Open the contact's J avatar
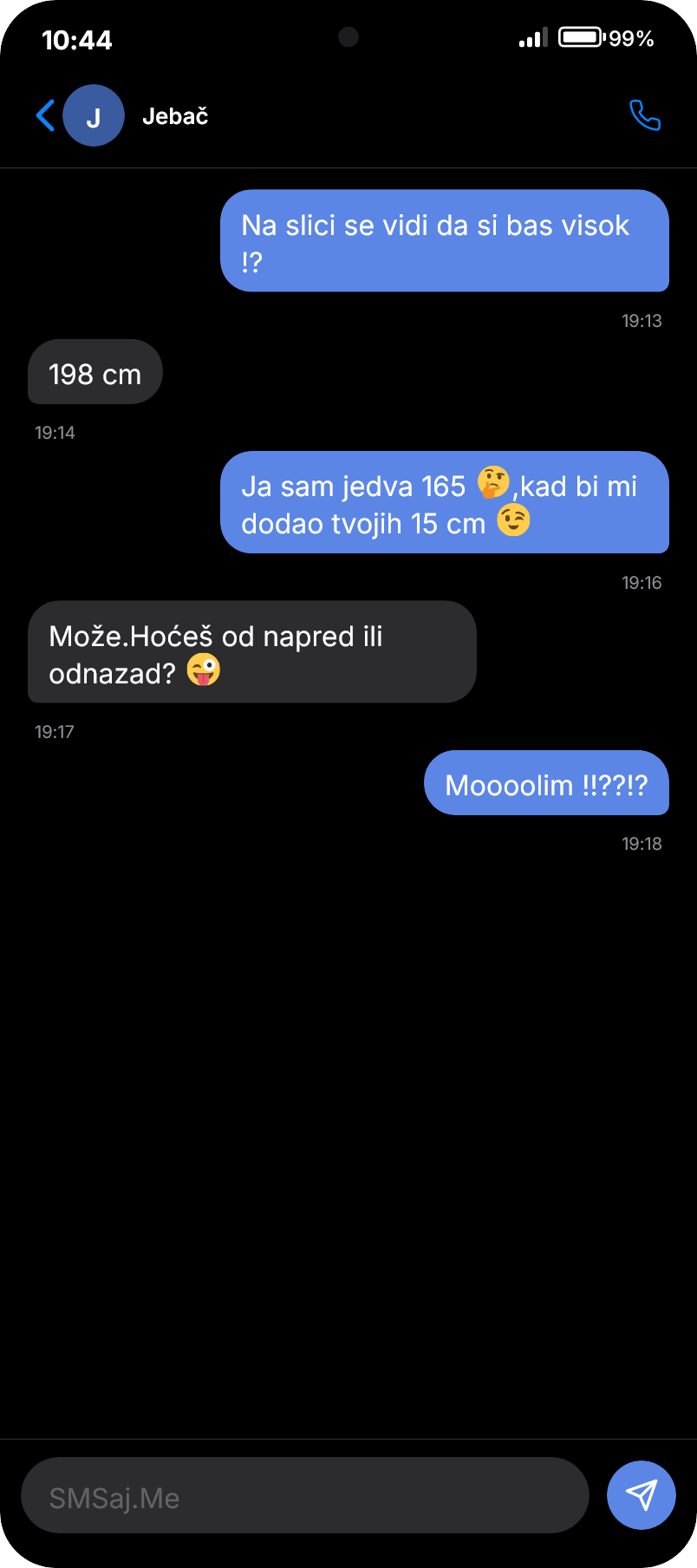 click(94, 115)
